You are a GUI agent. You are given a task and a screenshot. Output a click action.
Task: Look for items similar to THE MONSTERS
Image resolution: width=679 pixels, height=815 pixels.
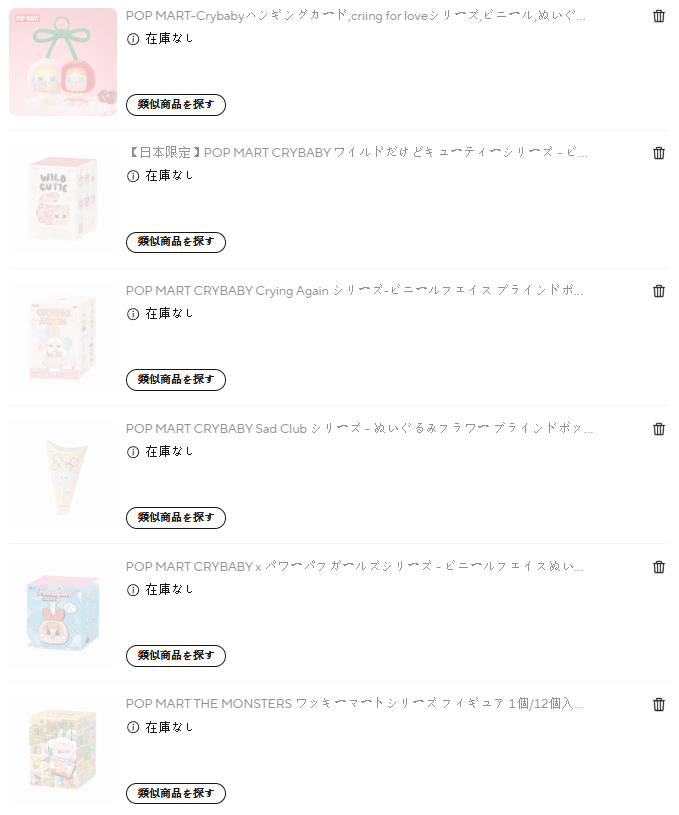176,794
